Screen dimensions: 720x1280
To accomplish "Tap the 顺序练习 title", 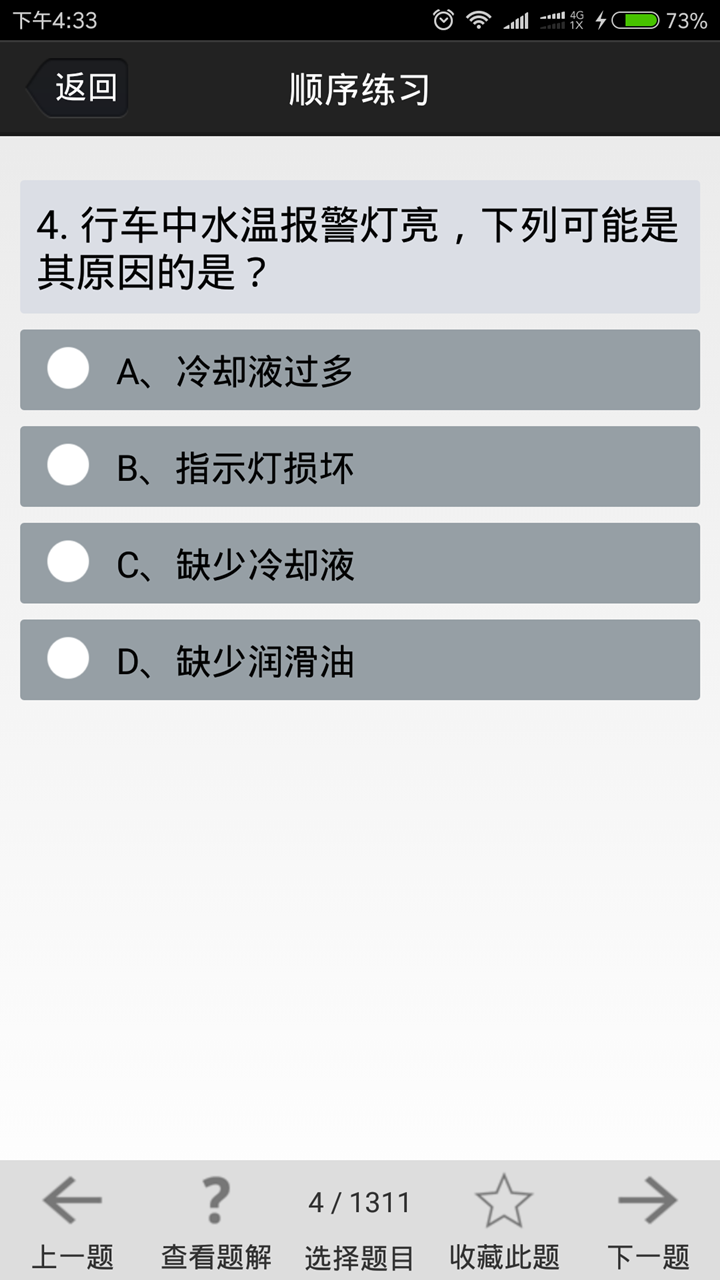I will [x=360, y=87].
